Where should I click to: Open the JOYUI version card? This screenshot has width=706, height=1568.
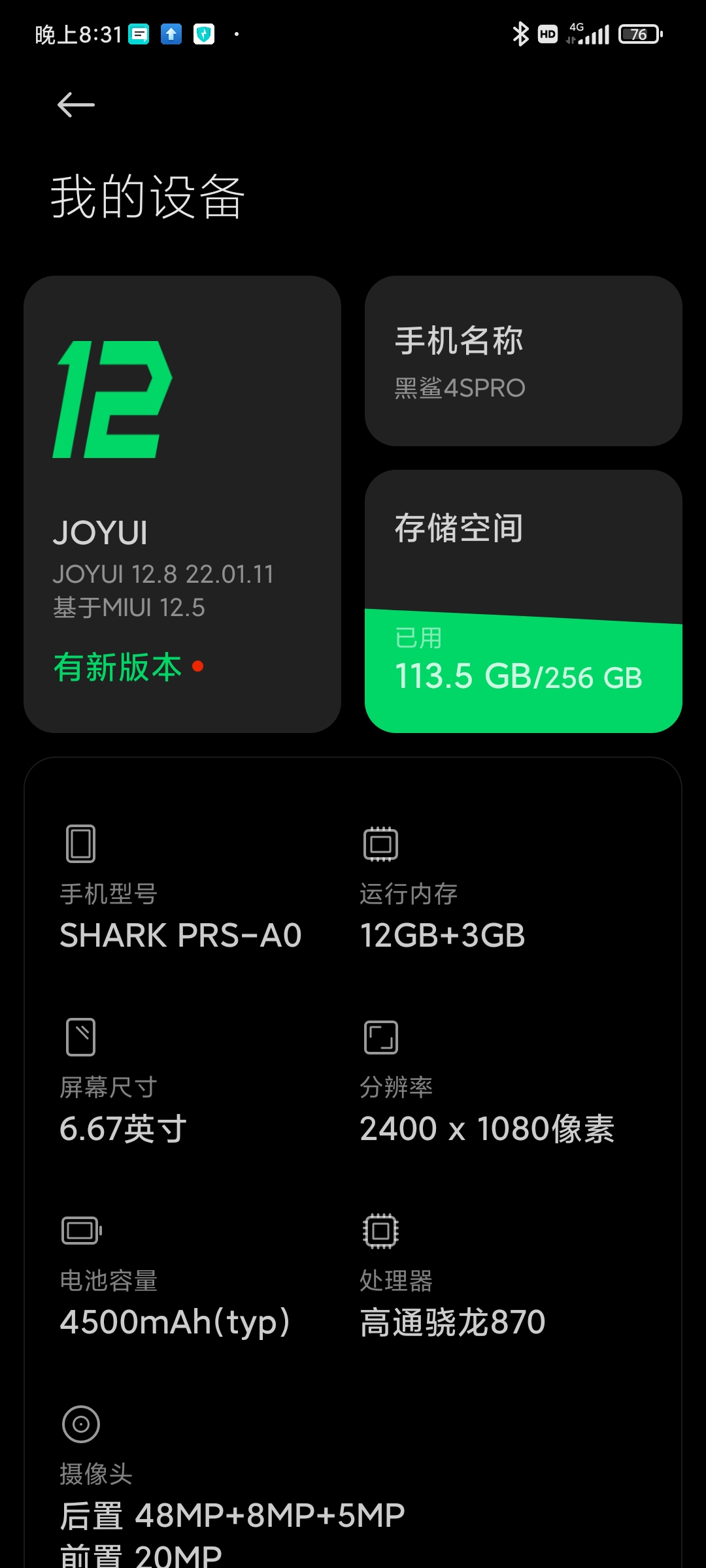tap(182, 504)
